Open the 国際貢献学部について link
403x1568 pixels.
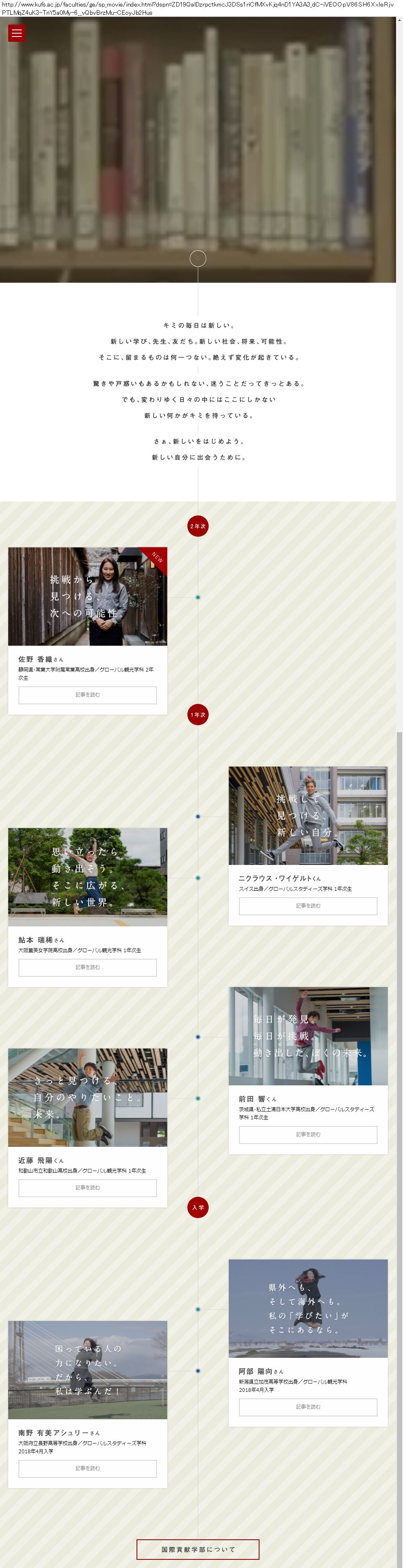tap(198, 1549)
